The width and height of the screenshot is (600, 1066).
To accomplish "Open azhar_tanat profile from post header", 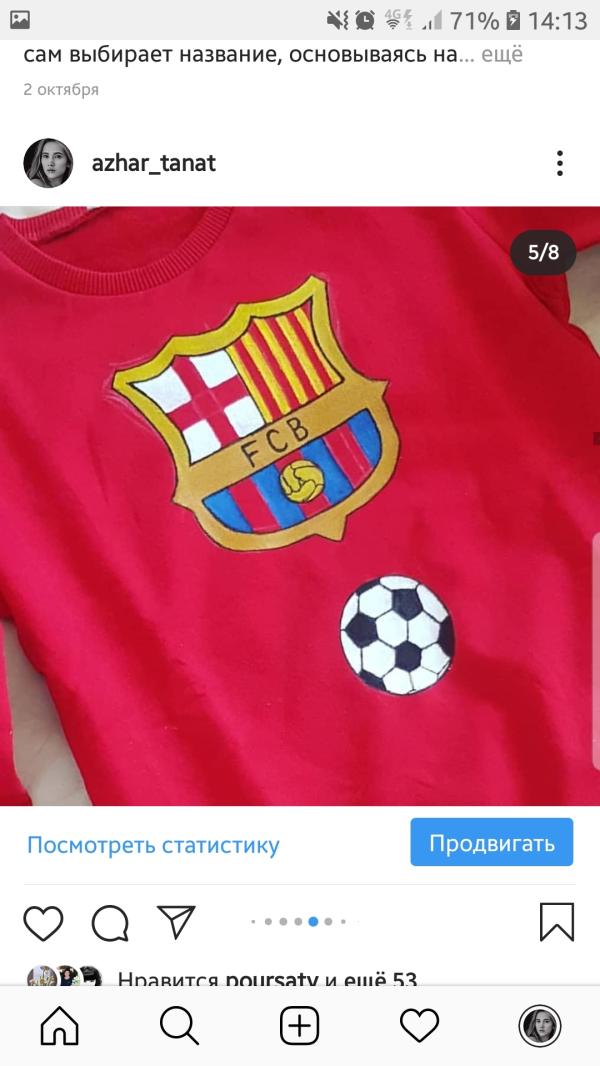I will click(154, 163).
